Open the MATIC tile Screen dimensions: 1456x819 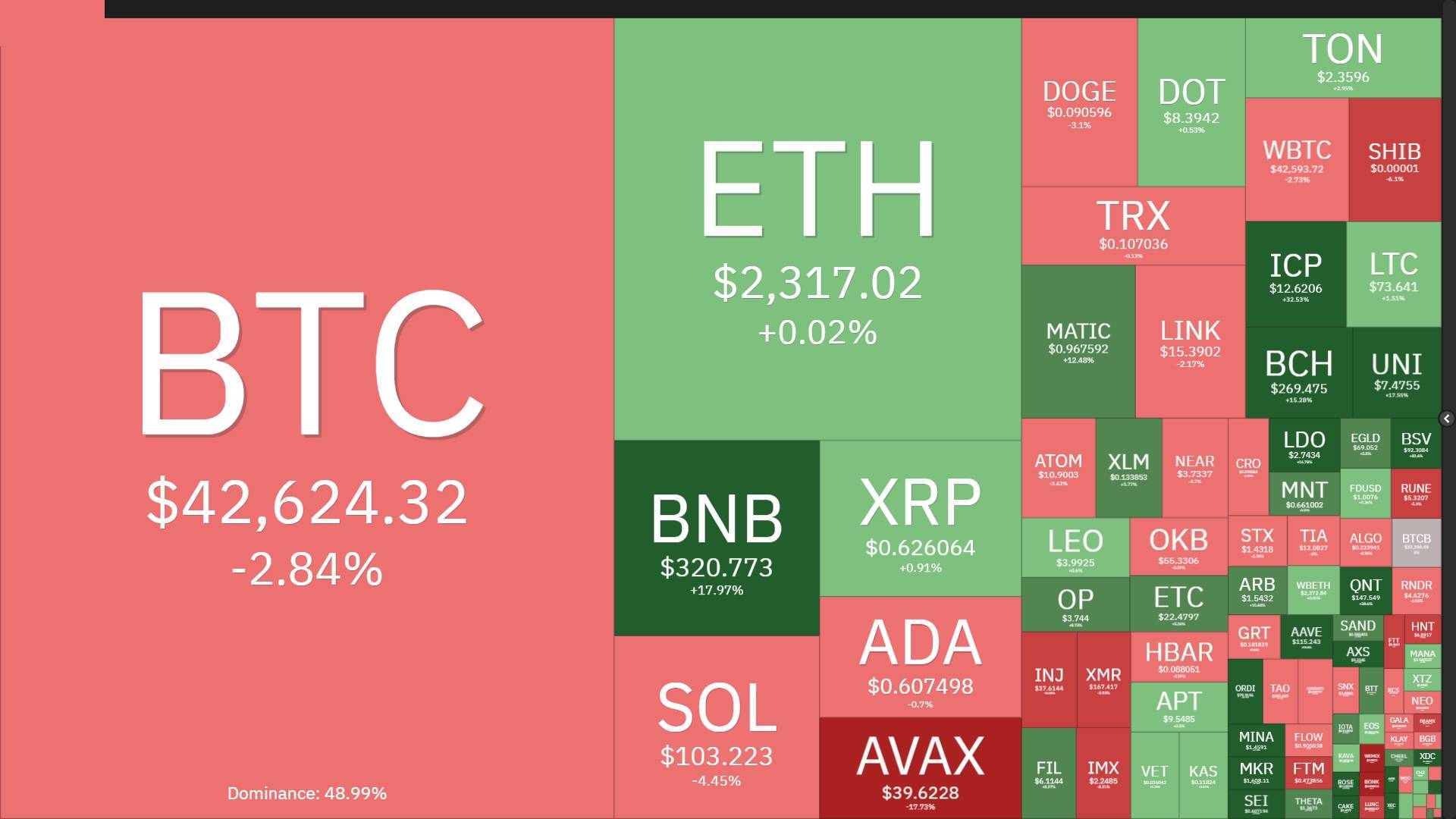point(1078,341)
